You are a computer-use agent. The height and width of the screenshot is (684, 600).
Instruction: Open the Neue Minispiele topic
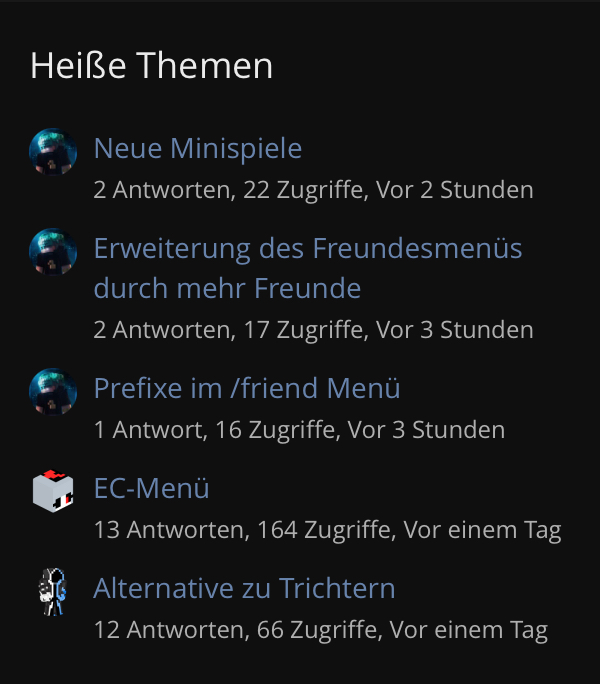pos(198,148)
